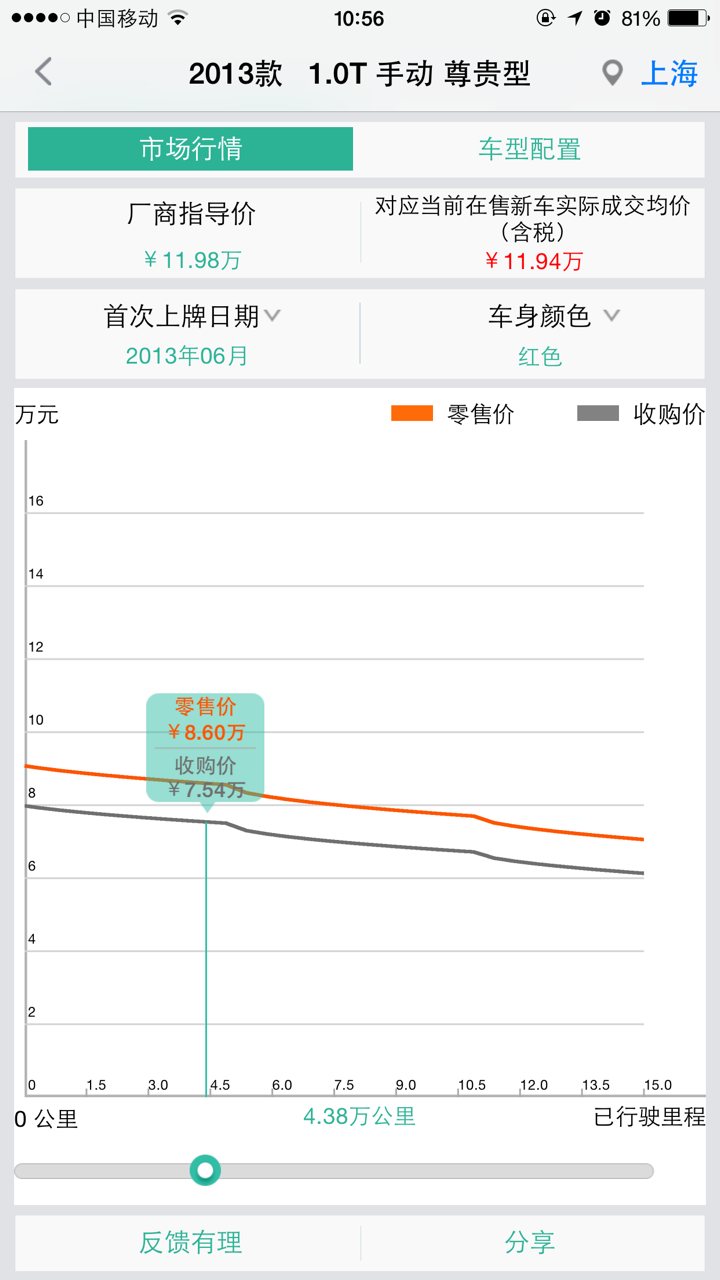Select the 市场行情 highlighted toggle

click(x=190, y=148)
